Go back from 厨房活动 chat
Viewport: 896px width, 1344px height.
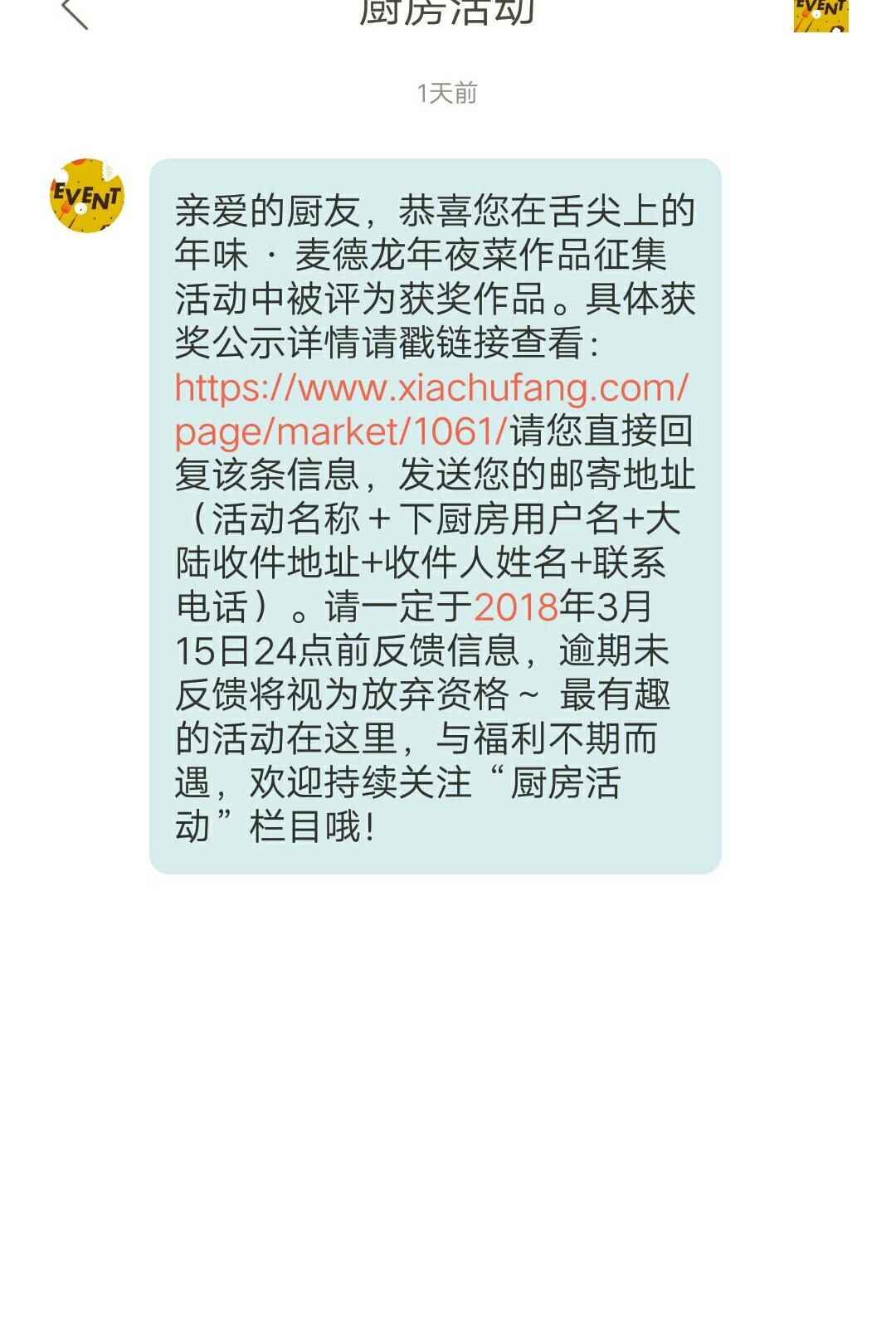75,13
